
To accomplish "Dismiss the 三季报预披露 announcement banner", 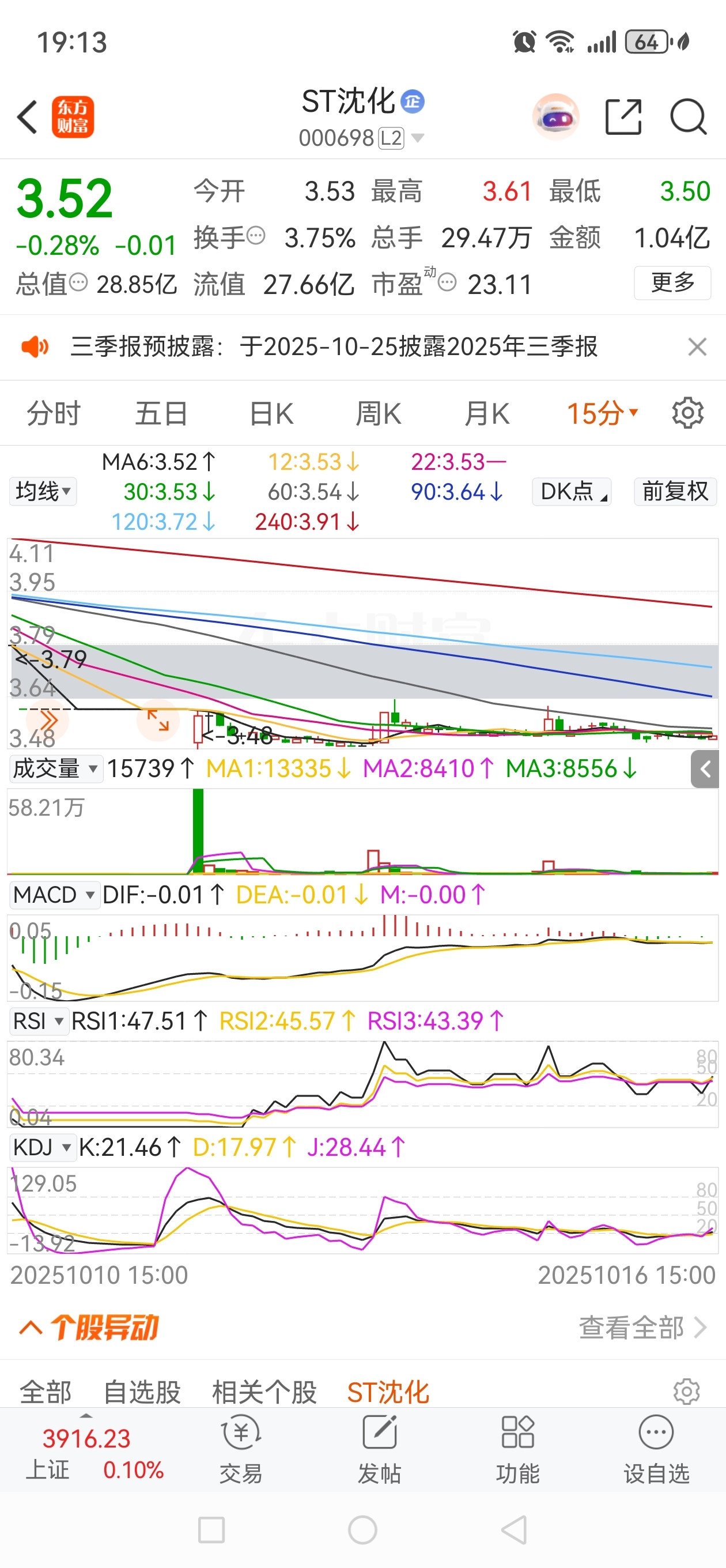I will click(x=697, y=347).
